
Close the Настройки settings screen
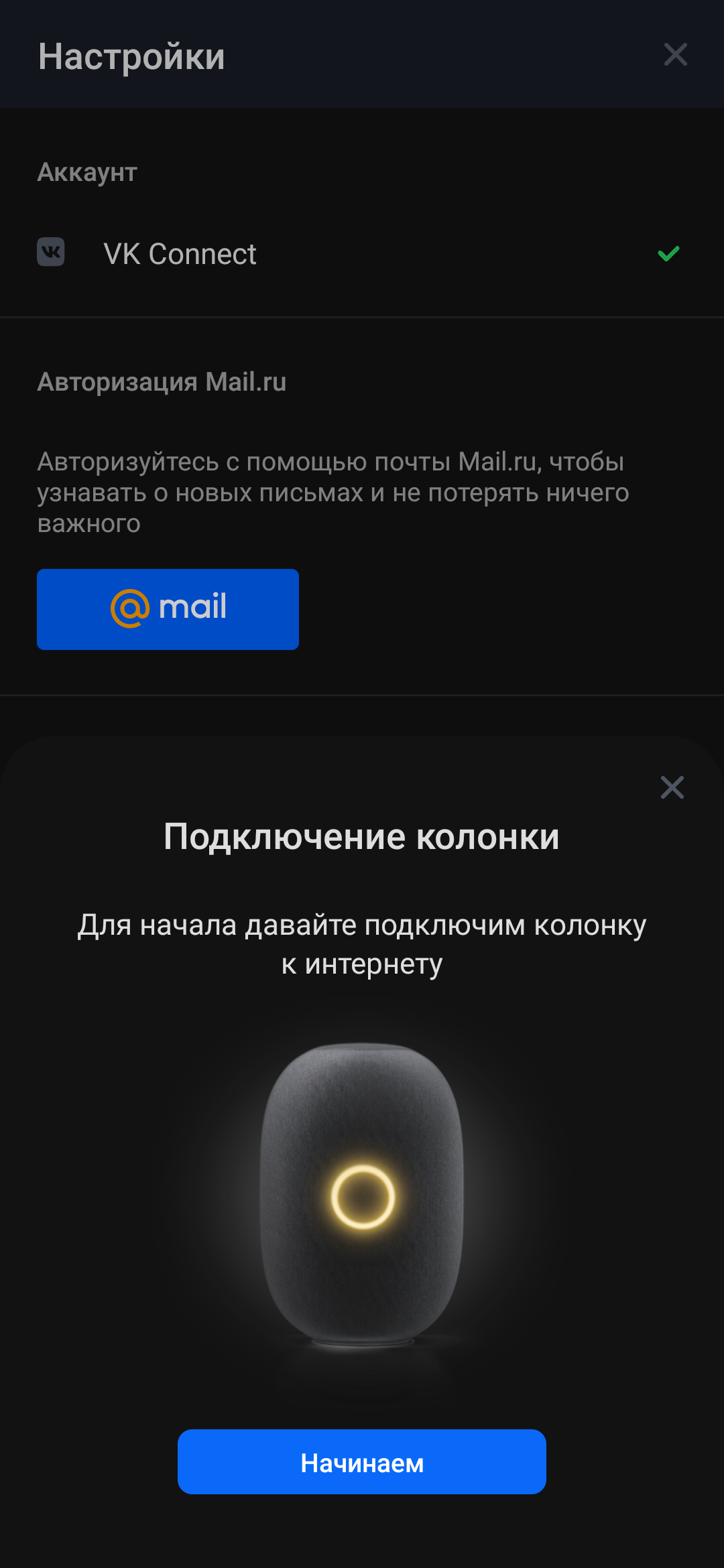click(675, 55)
